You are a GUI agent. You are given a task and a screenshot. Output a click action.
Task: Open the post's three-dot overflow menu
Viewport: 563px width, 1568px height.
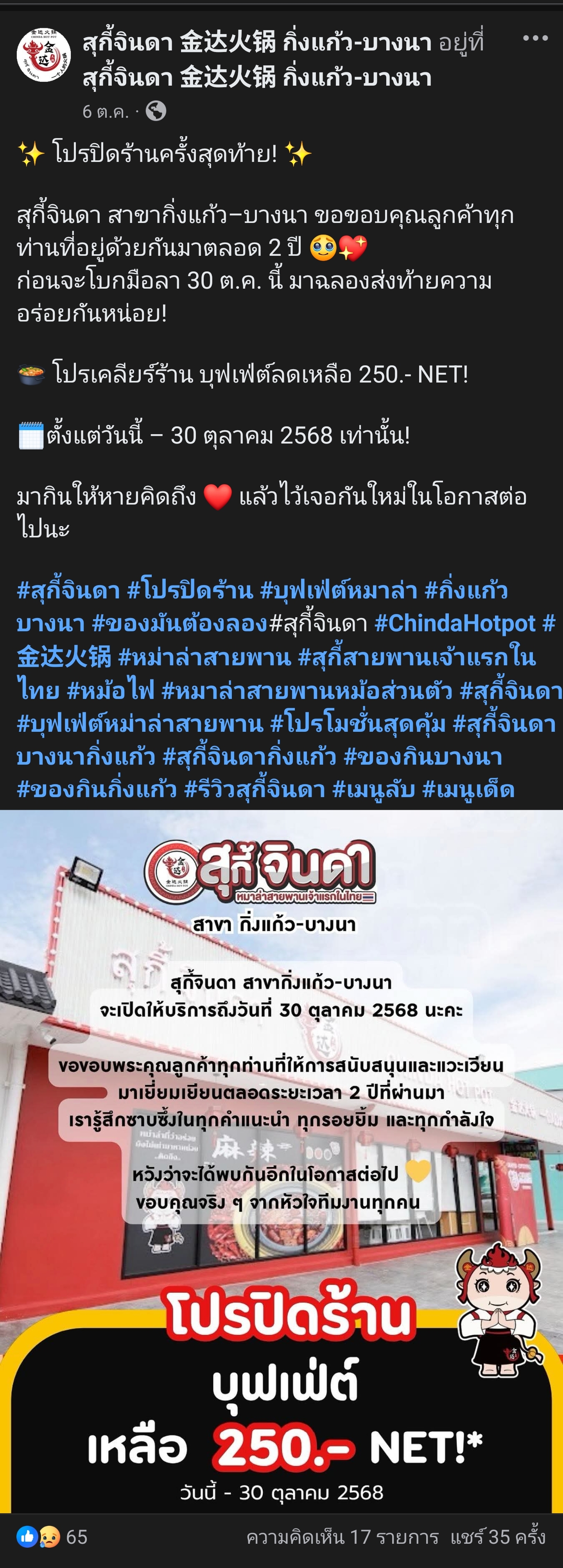point(535,38)
